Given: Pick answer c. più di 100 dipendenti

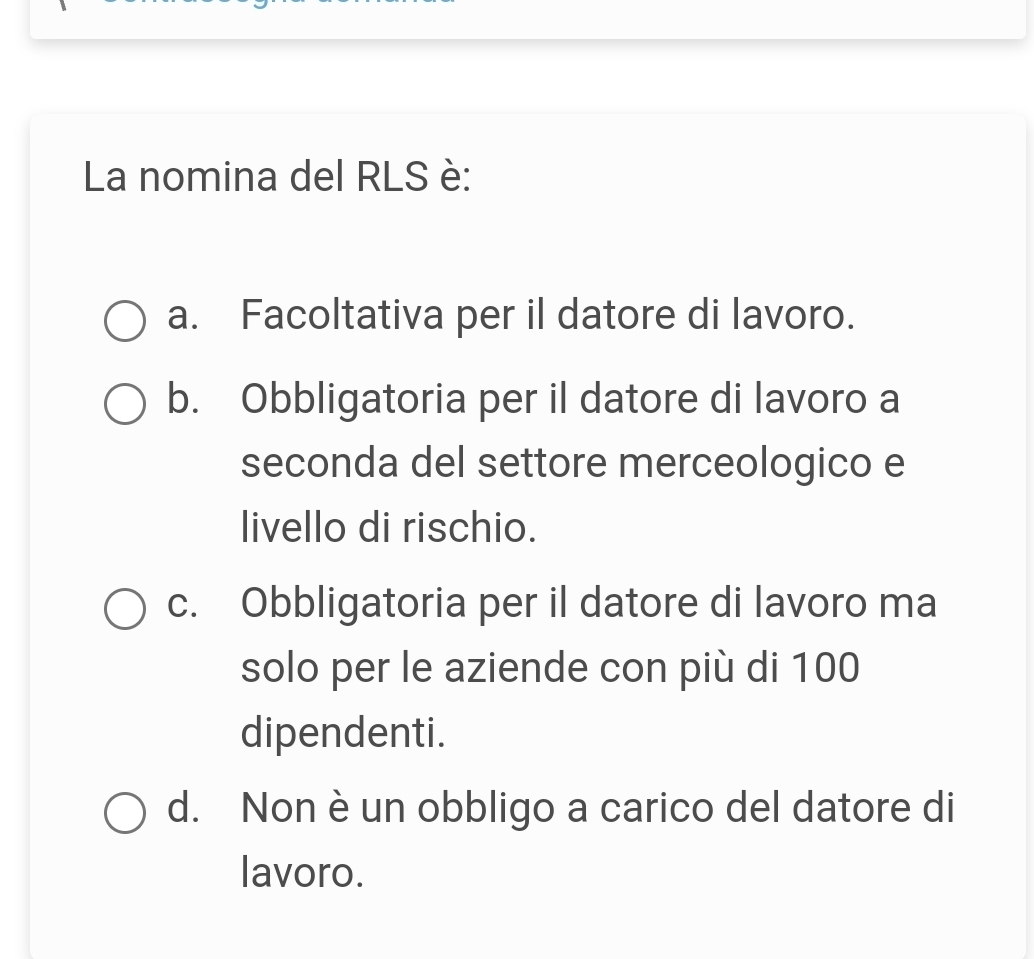Looking at the screenshot, I should click(125, 609).
